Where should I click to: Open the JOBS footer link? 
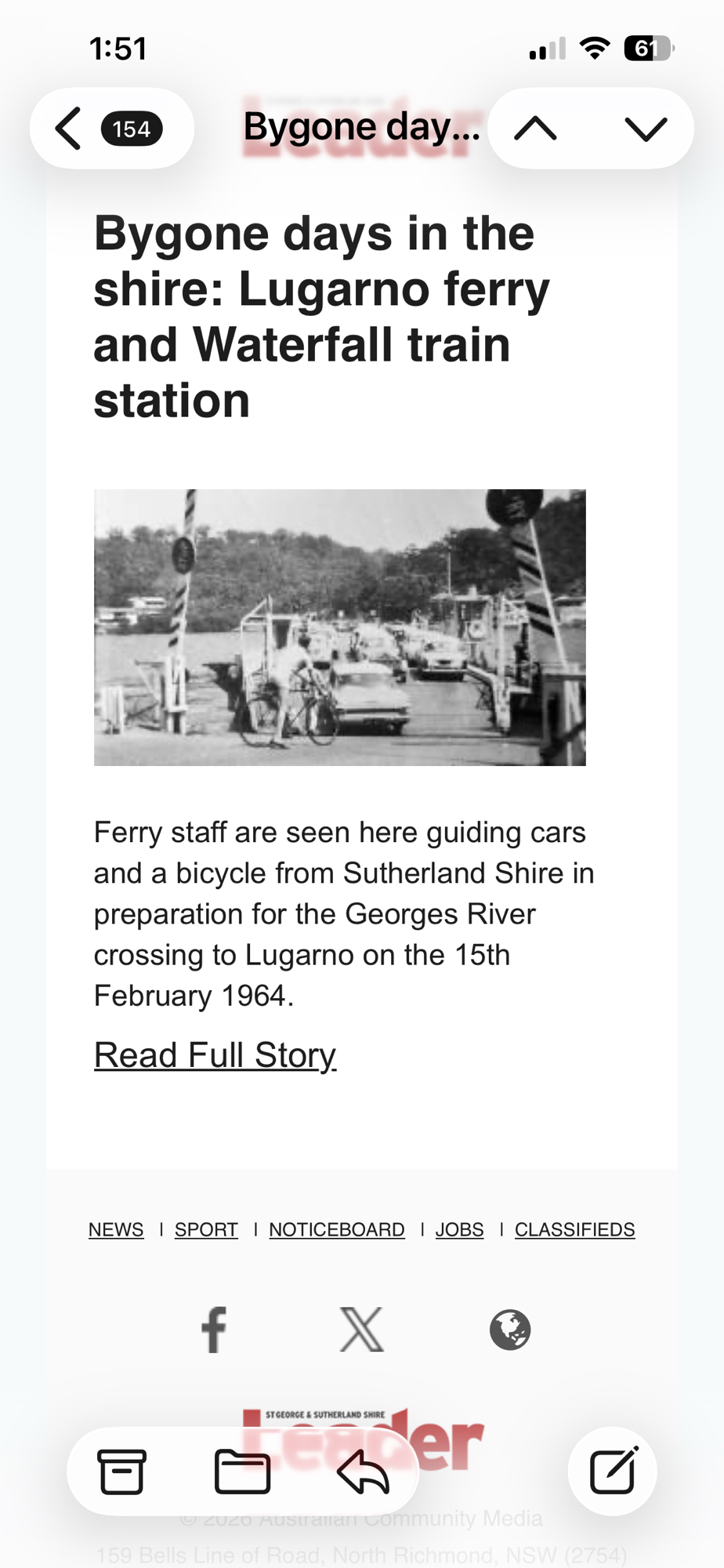pyautogui.click(x=459, y=1229)
